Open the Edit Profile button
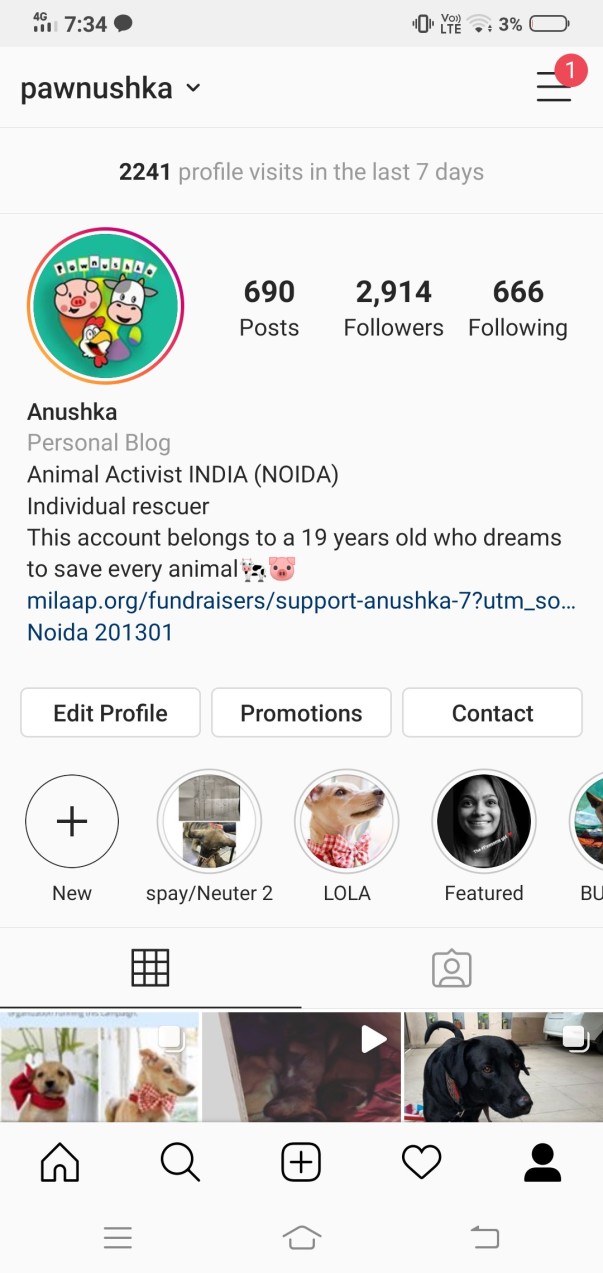Screen dimensions: 603x1273 tap(110, 713)
